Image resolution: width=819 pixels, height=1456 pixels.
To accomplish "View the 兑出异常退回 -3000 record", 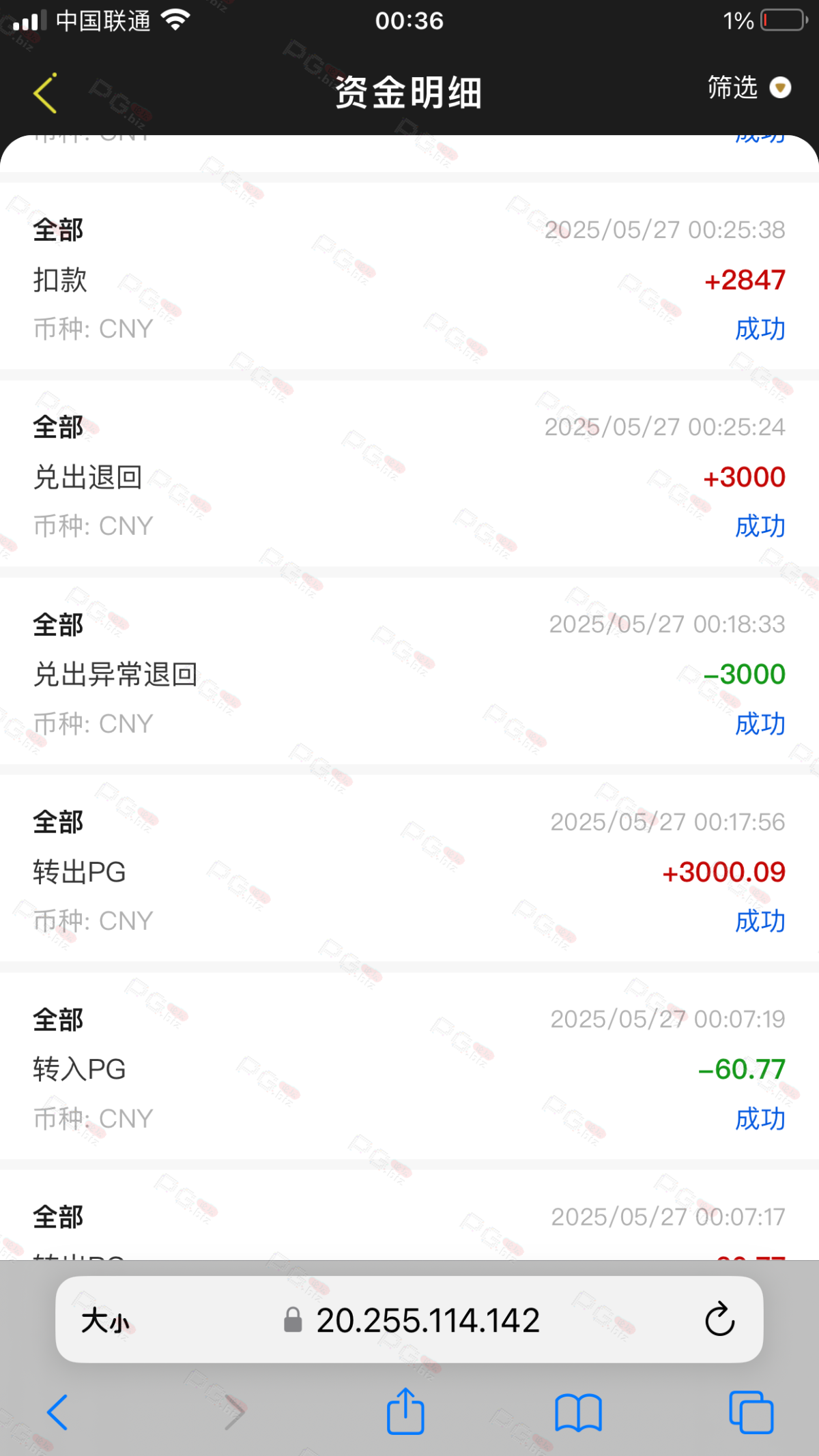I will coord(409,673).
